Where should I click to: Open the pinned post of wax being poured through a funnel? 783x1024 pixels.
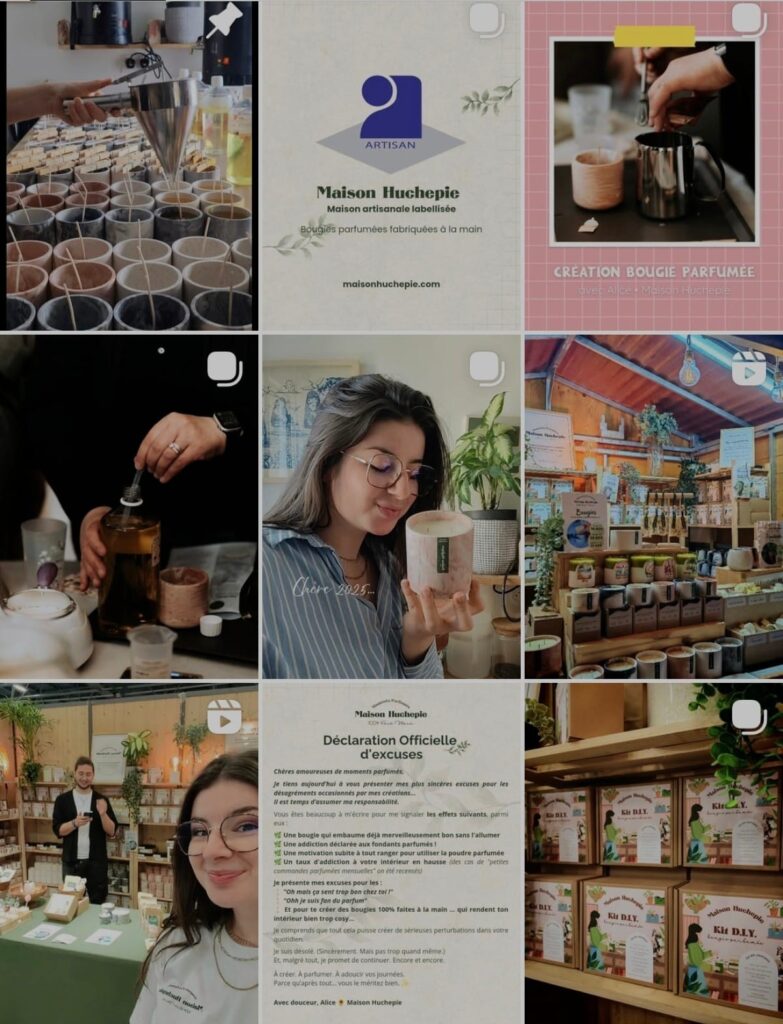[x=129, y=166]
